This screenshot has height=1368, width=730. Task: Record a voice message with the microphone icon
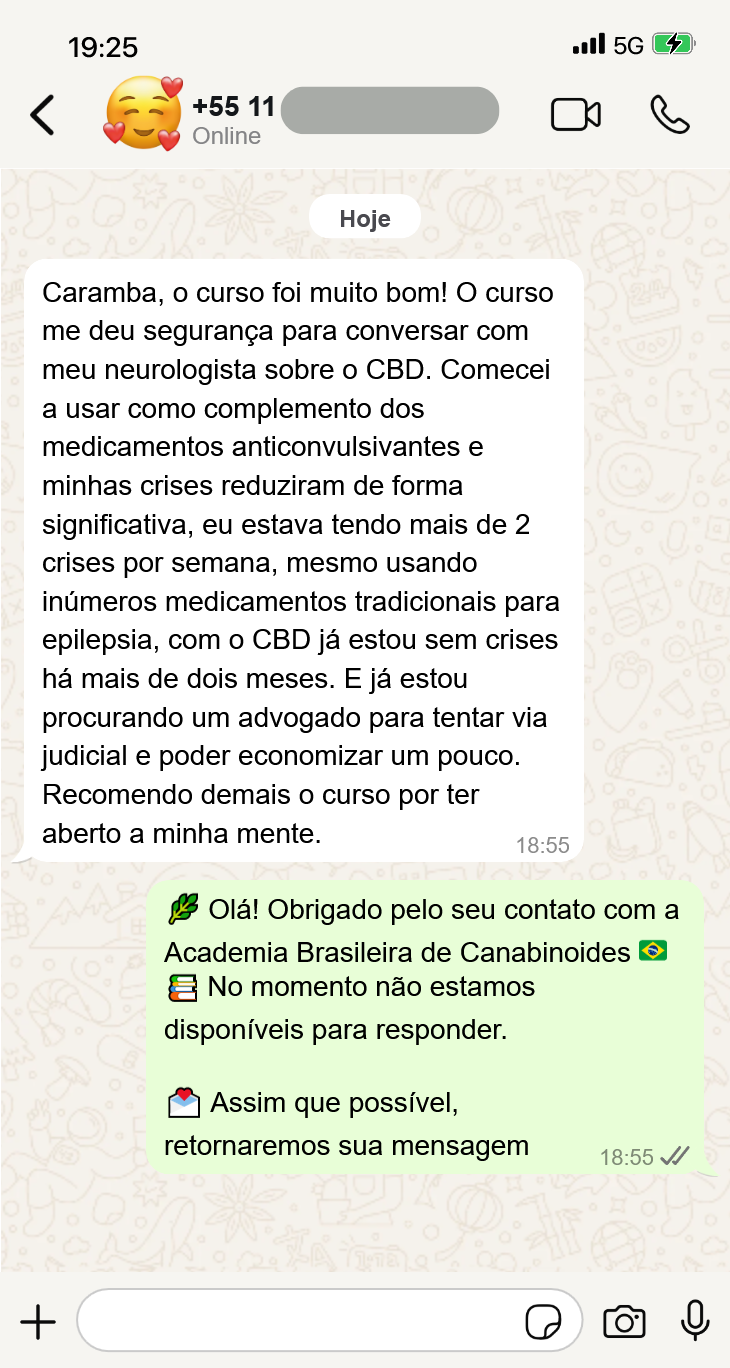[693, 1320]
